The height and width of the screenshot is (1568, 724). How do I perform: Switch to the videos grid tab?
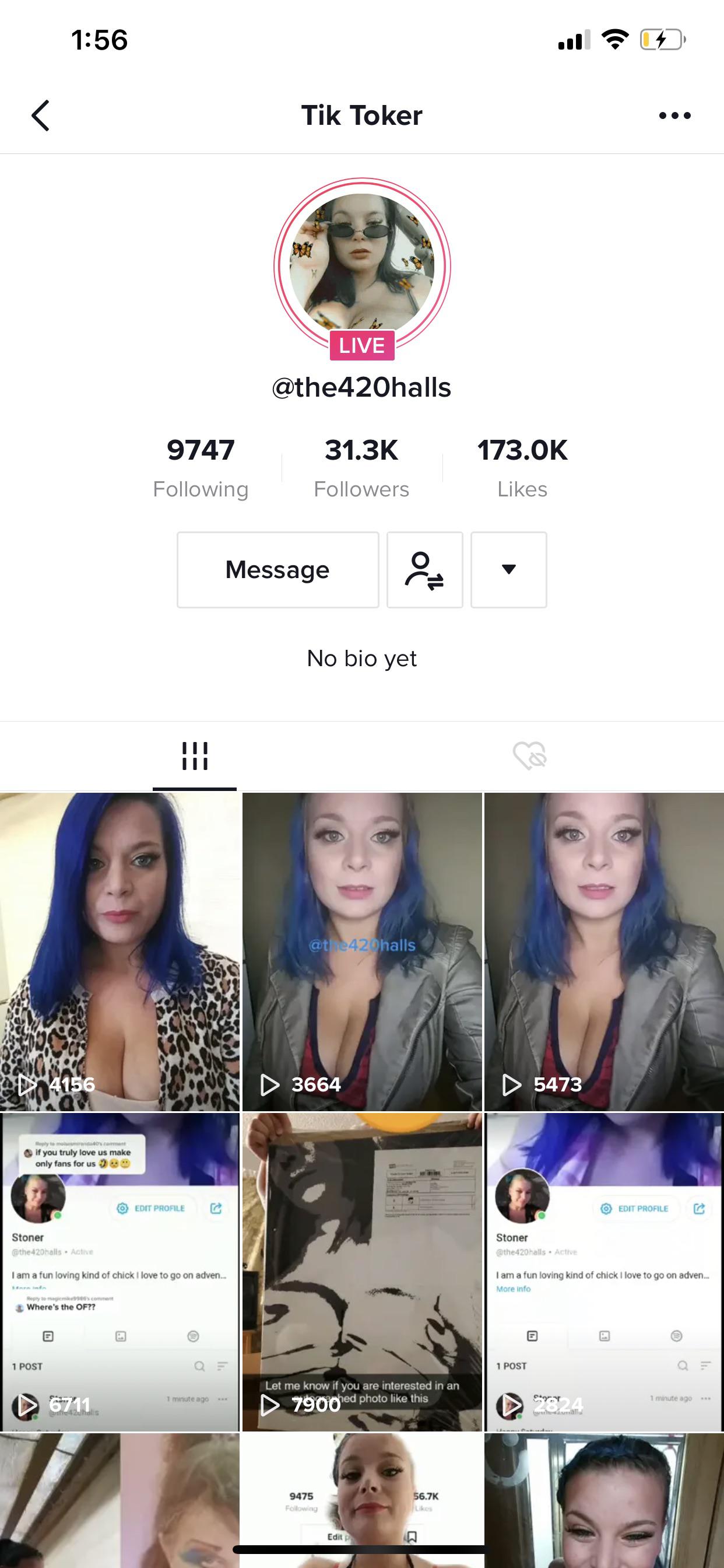[195, 756]
